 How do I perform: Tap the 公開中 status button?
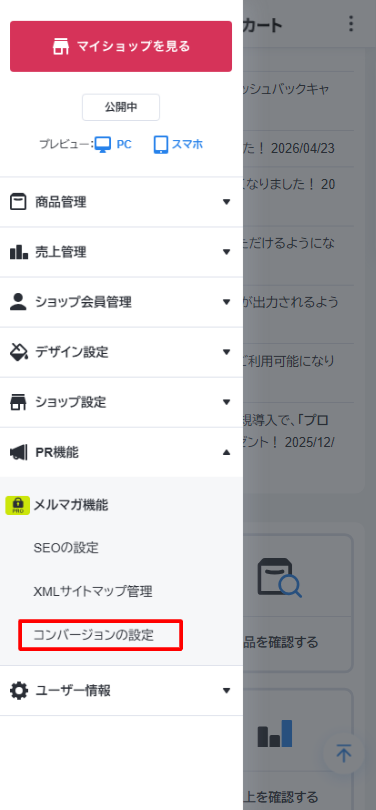click(121, 107)
